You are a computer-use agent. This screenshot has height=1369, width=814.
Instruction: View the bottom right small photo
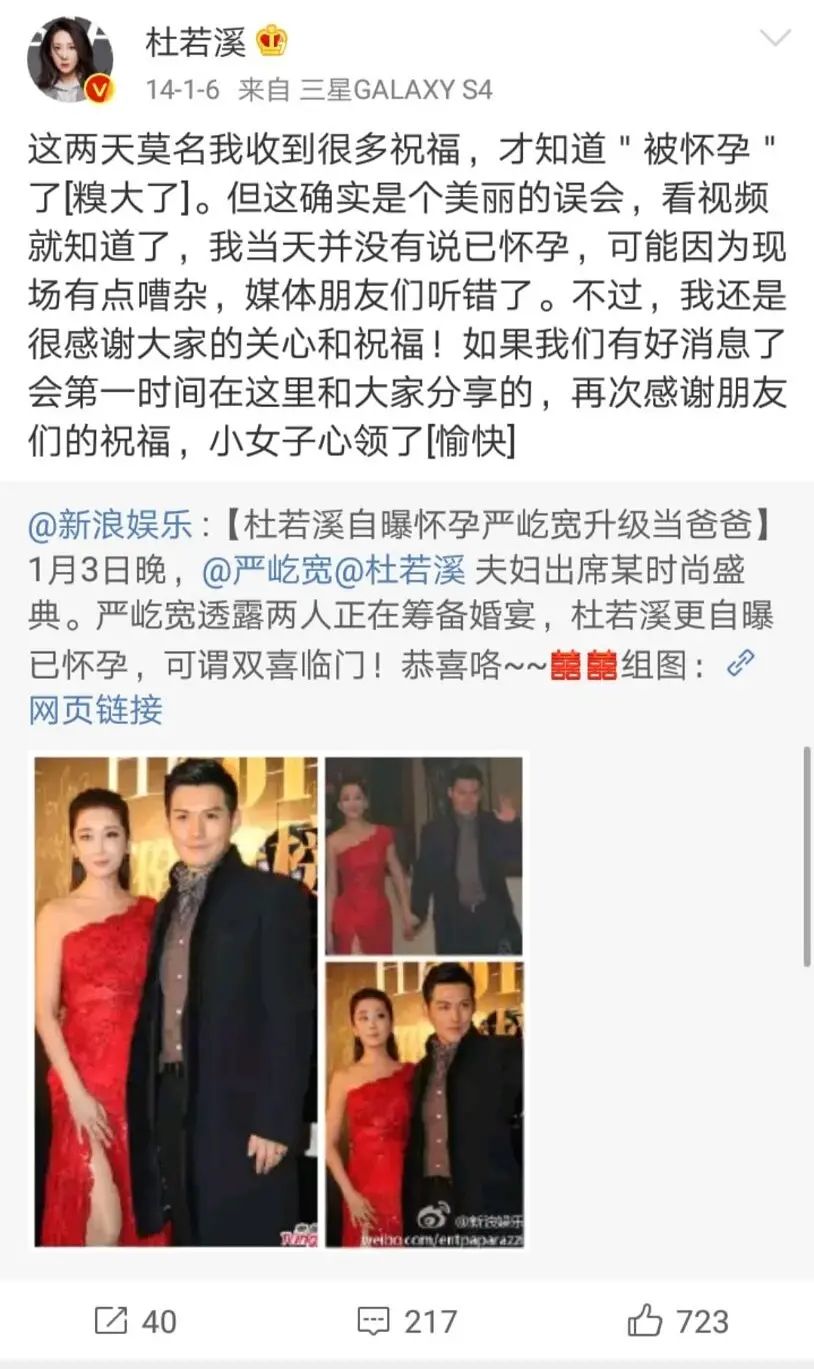point(423,1105)
